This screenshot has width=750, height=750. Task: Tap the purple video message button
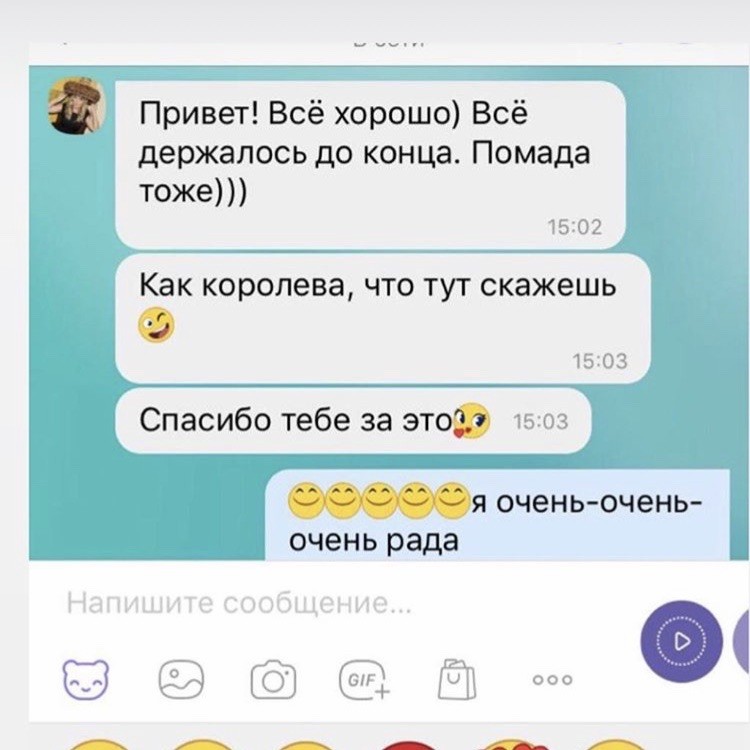(681, 641)
